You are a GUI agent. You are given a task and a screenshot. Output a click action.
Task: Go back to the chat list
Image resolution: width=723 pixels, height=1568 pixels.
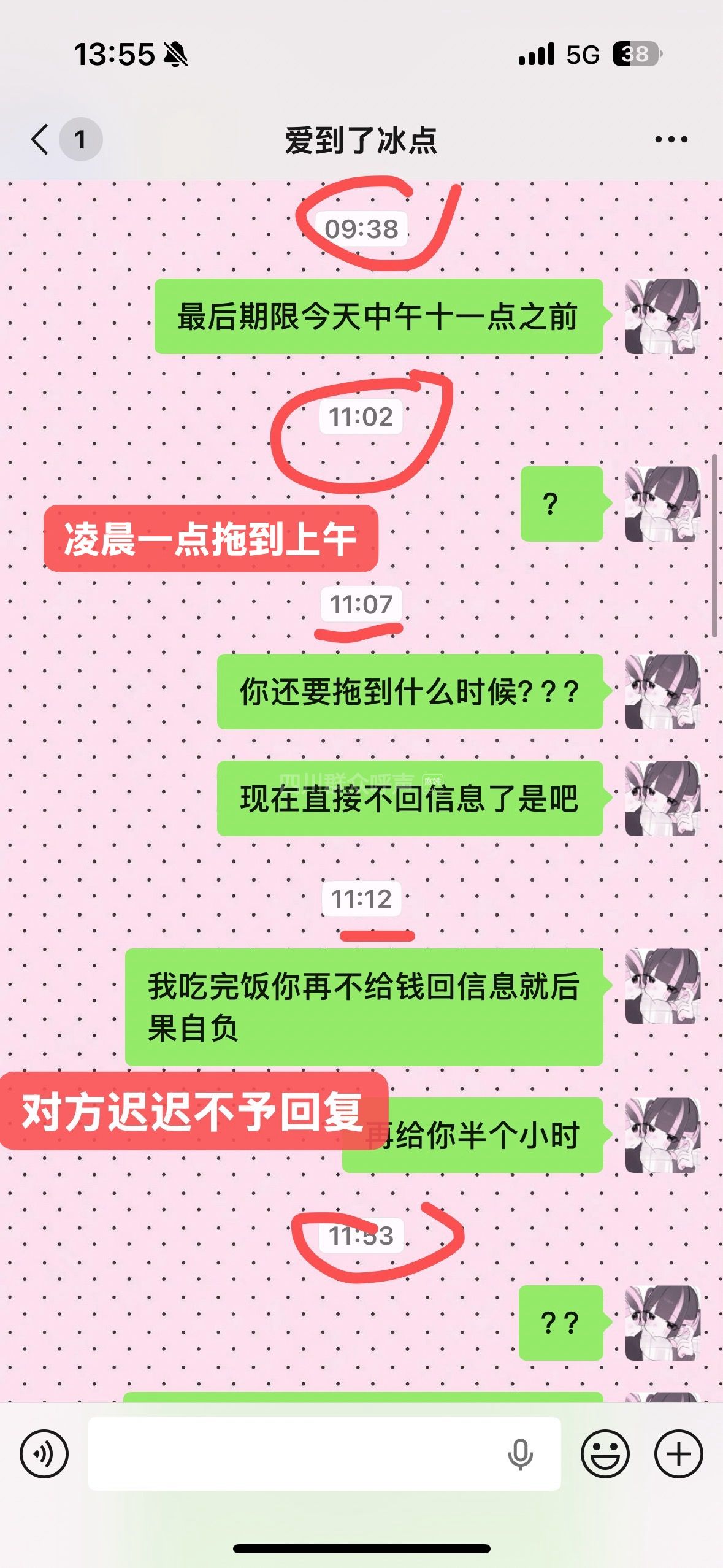pos(40,139)
